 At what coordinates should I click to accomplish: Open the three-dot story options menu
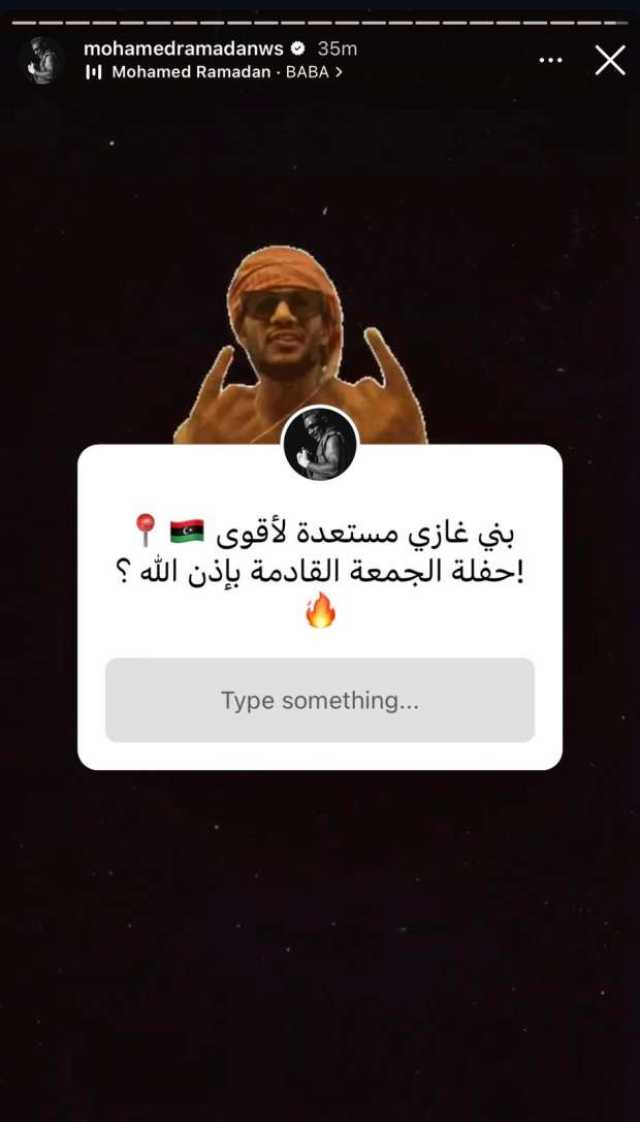(551, 60)
